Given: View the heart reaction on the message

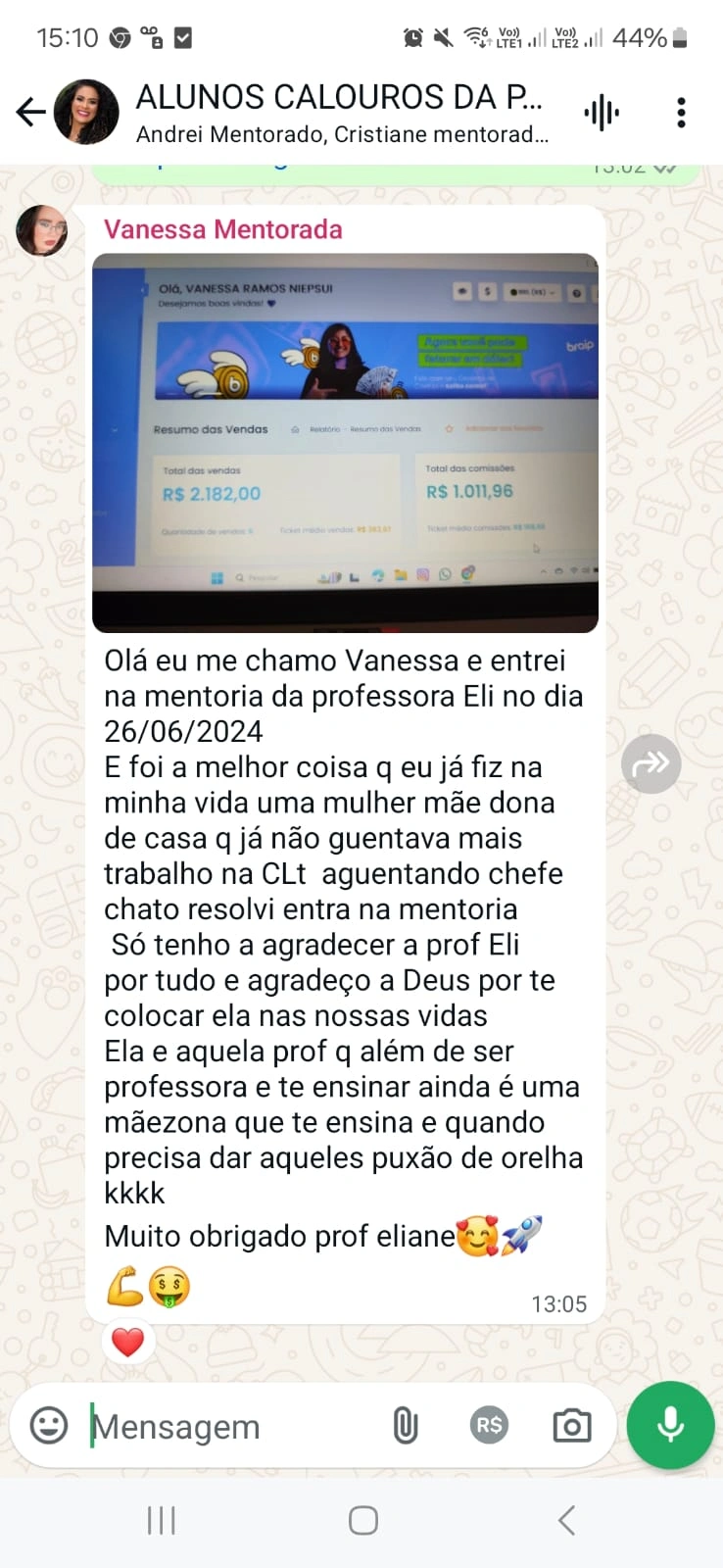Looking at the screenshot, I should click(128, 1342).
